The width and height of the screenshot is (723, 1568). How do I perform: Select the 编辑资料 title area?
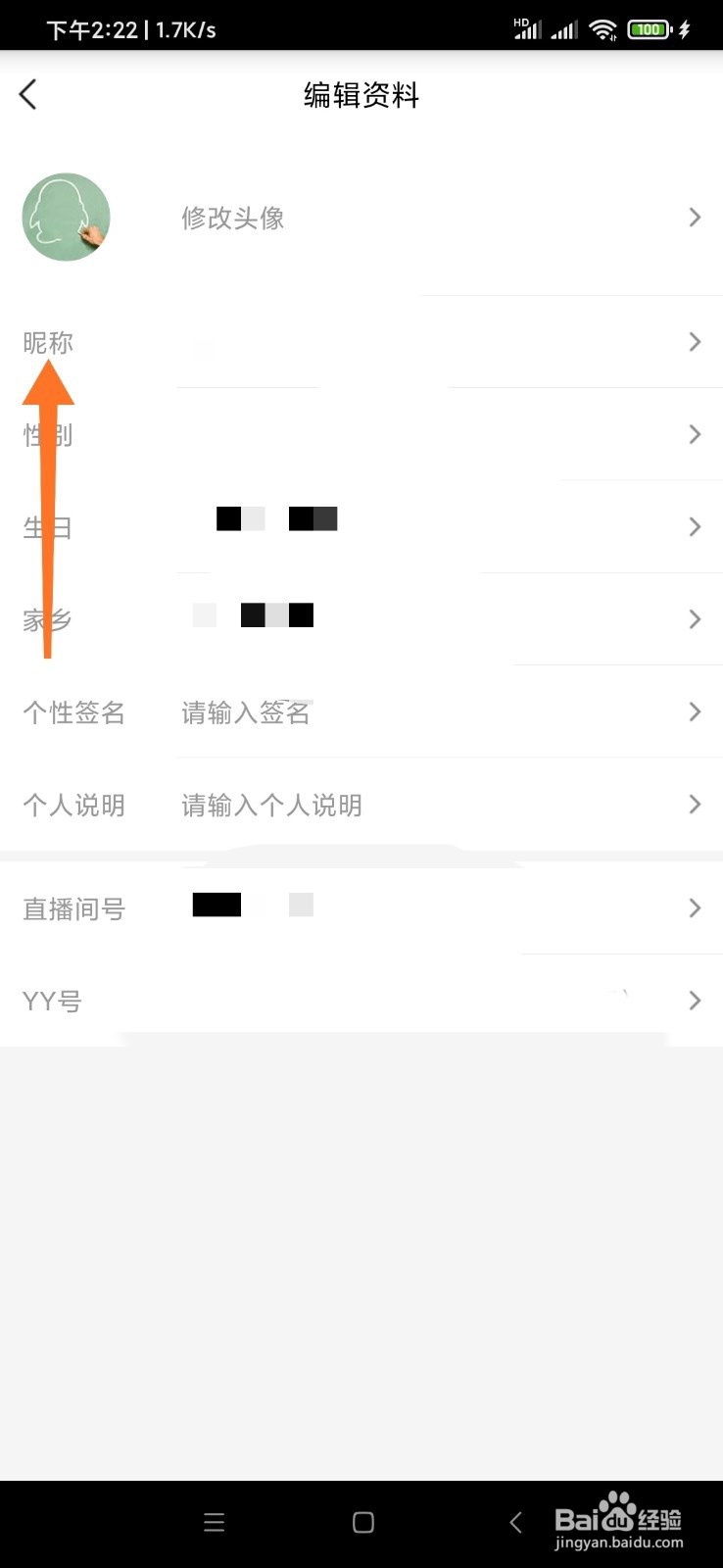[x=361, y=95]
